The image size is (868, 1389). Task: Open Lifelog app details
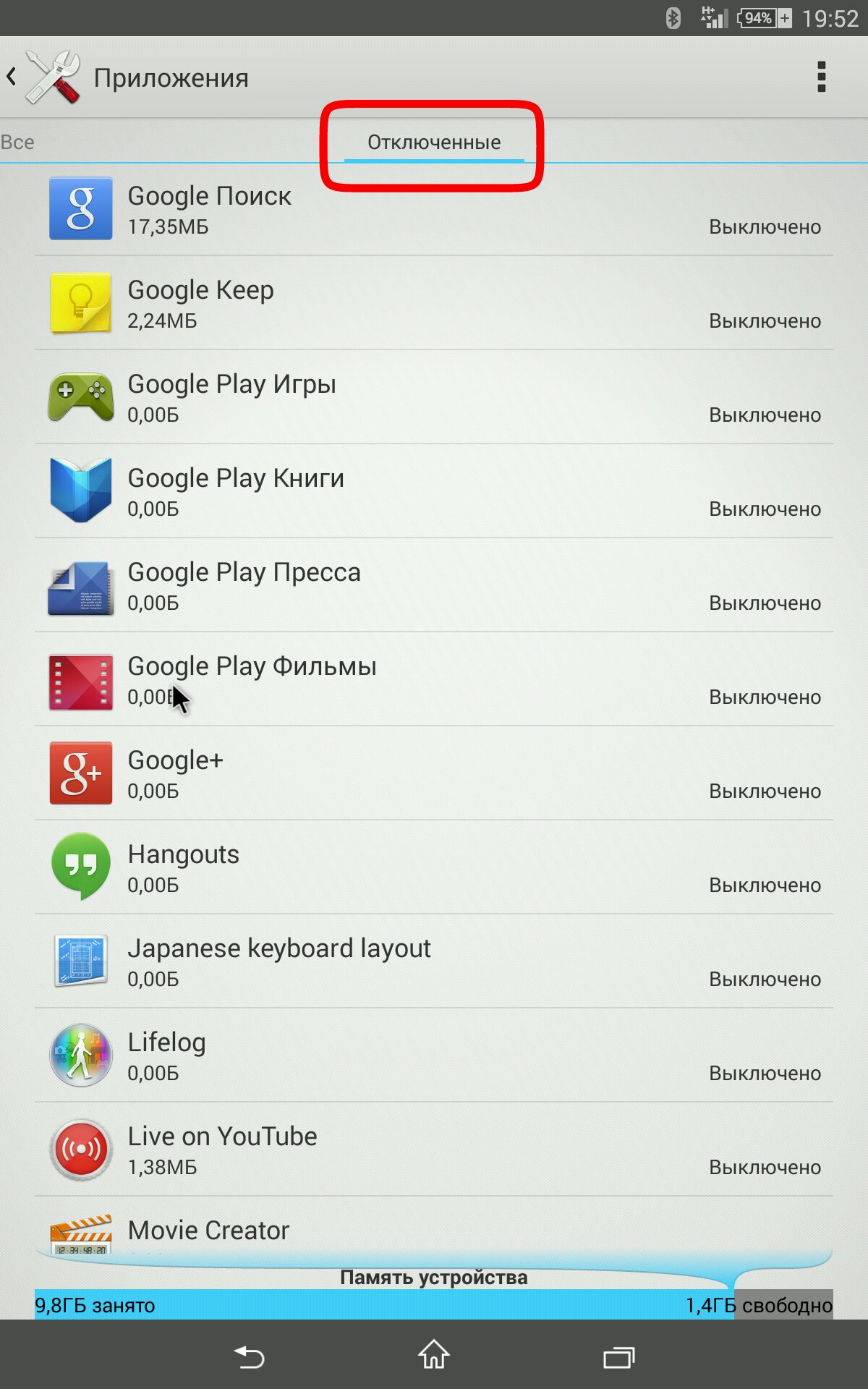[x=434, y=1056]
